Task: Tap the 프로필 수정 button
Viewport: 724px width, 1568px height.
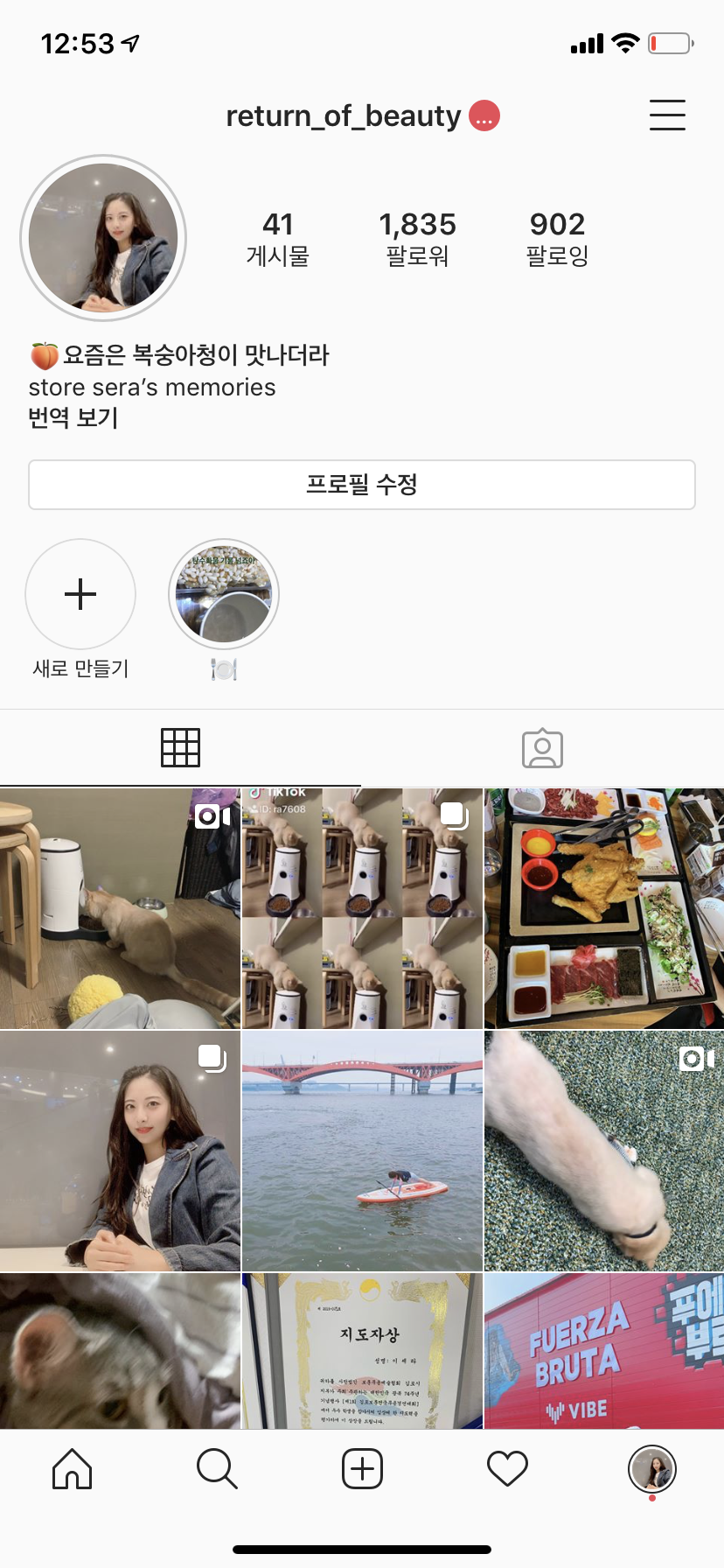Action: [x=362, y=485]
